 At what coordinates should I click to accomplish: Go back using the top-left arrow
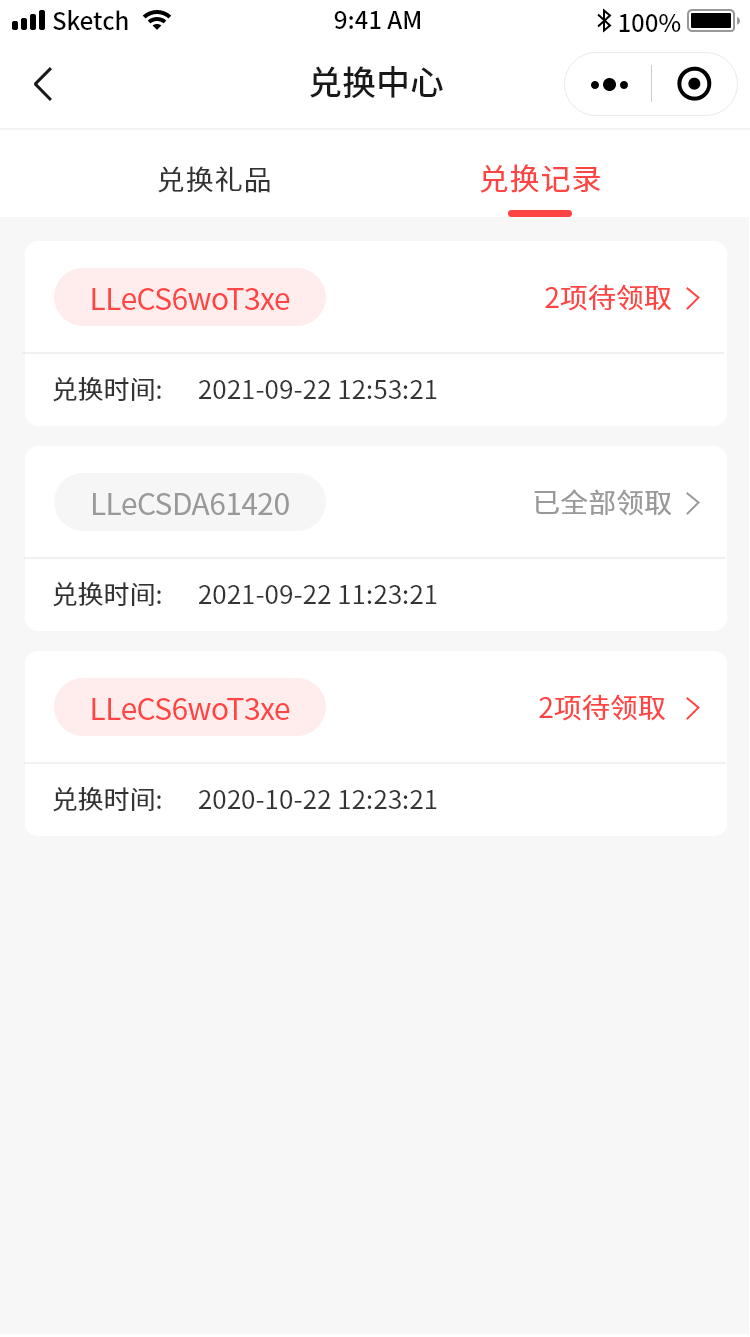coord(42,84)
